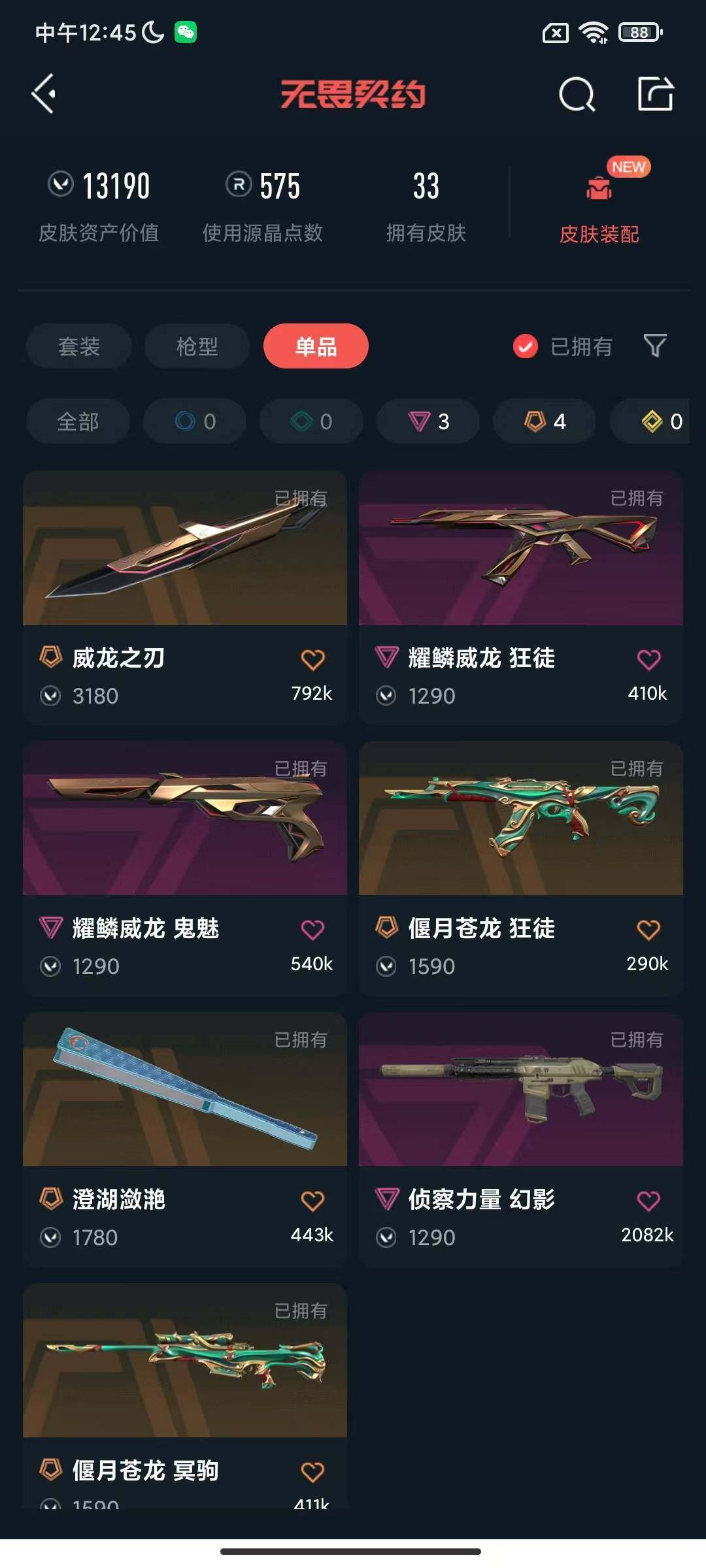Open the 侦察力量 幻影 skin card
Viewport: 706px width, 1568px height.
coord(521,1139)
